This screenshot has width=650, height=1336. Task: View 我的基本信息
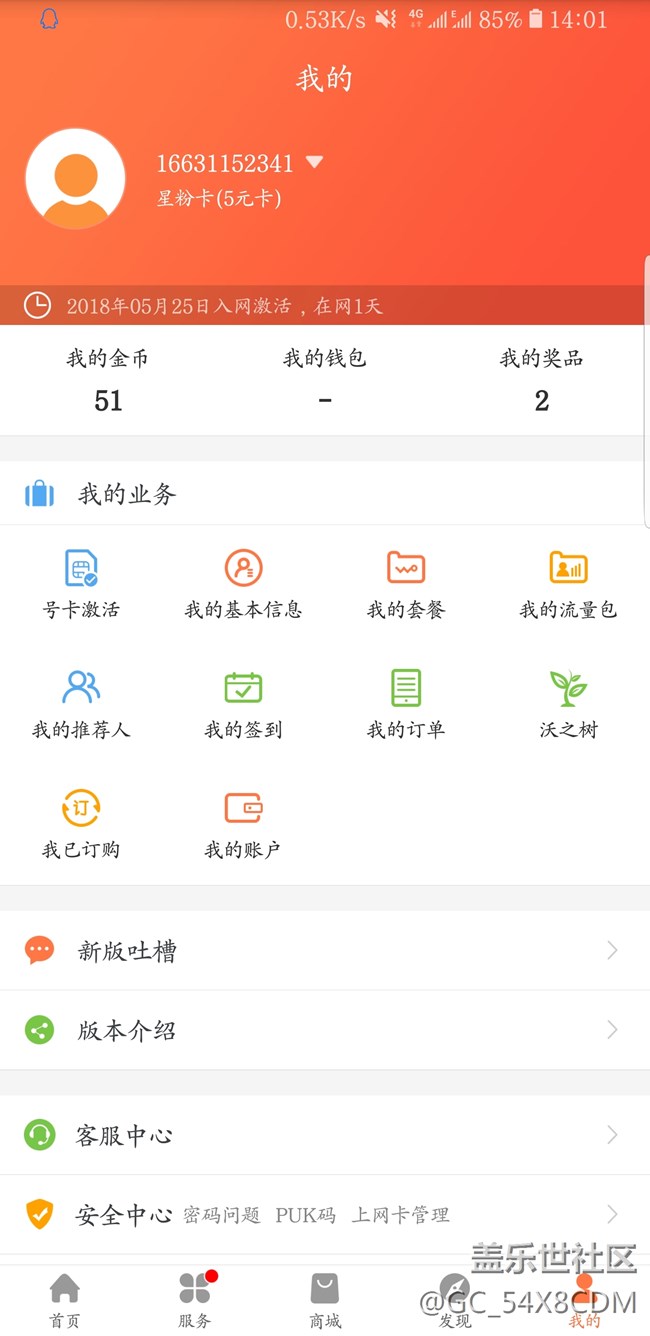[x=243, y=583]
